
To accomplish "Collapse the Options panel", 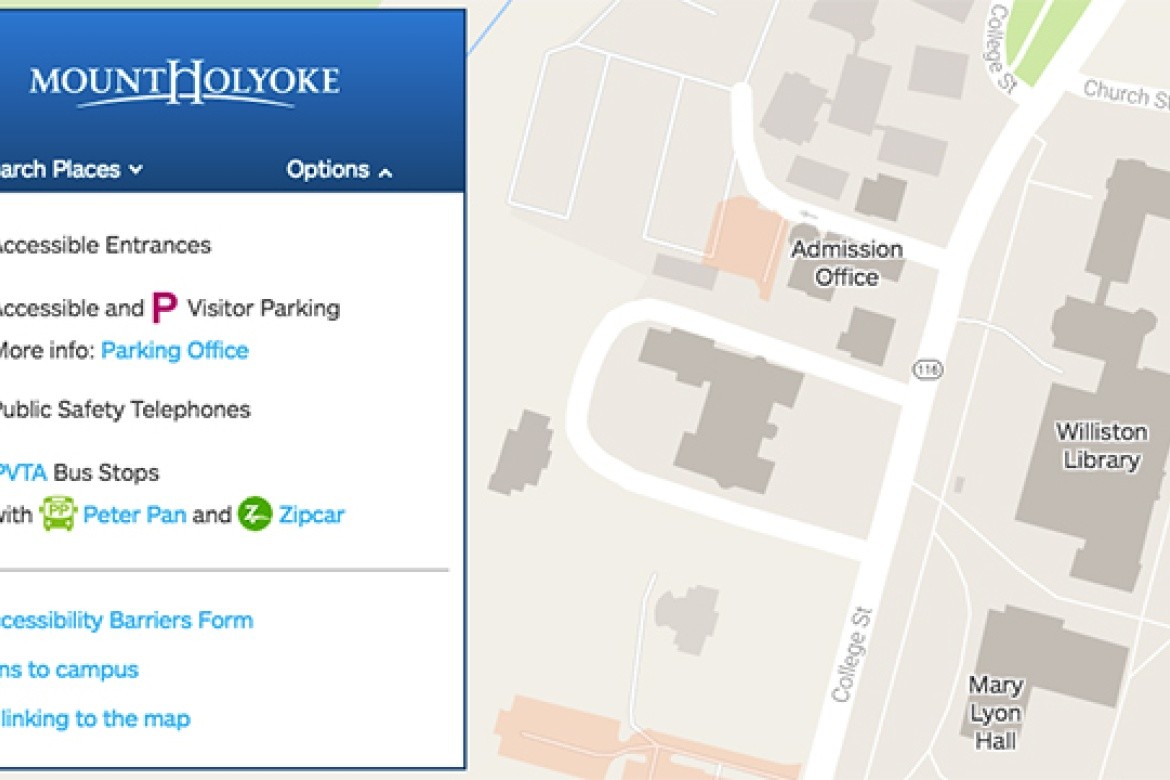I will click(x=339, y=170).
